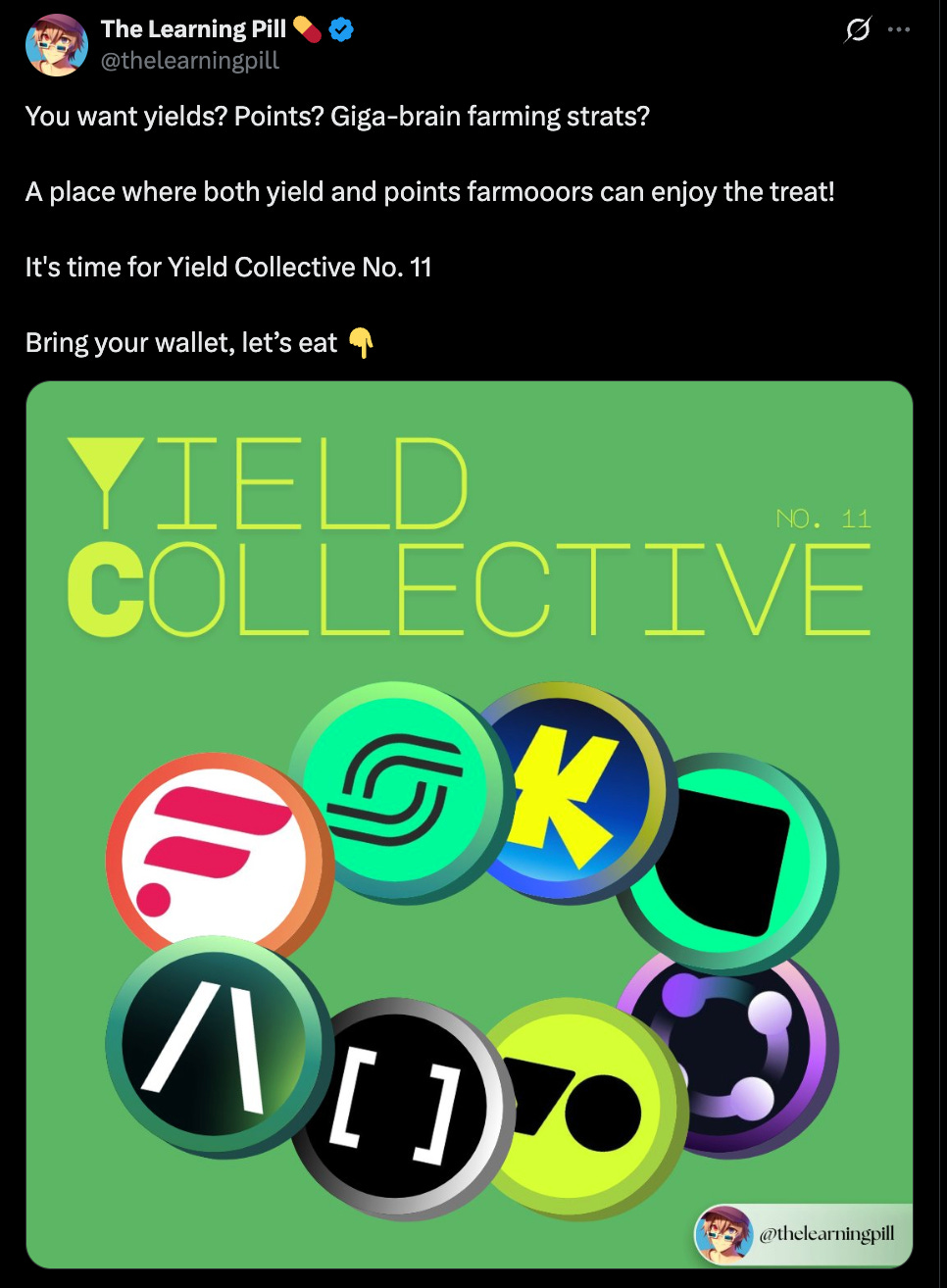The image size is (947, 1288).
Task: Open the @thelearningpill handle link
Action: pos(190,61)
